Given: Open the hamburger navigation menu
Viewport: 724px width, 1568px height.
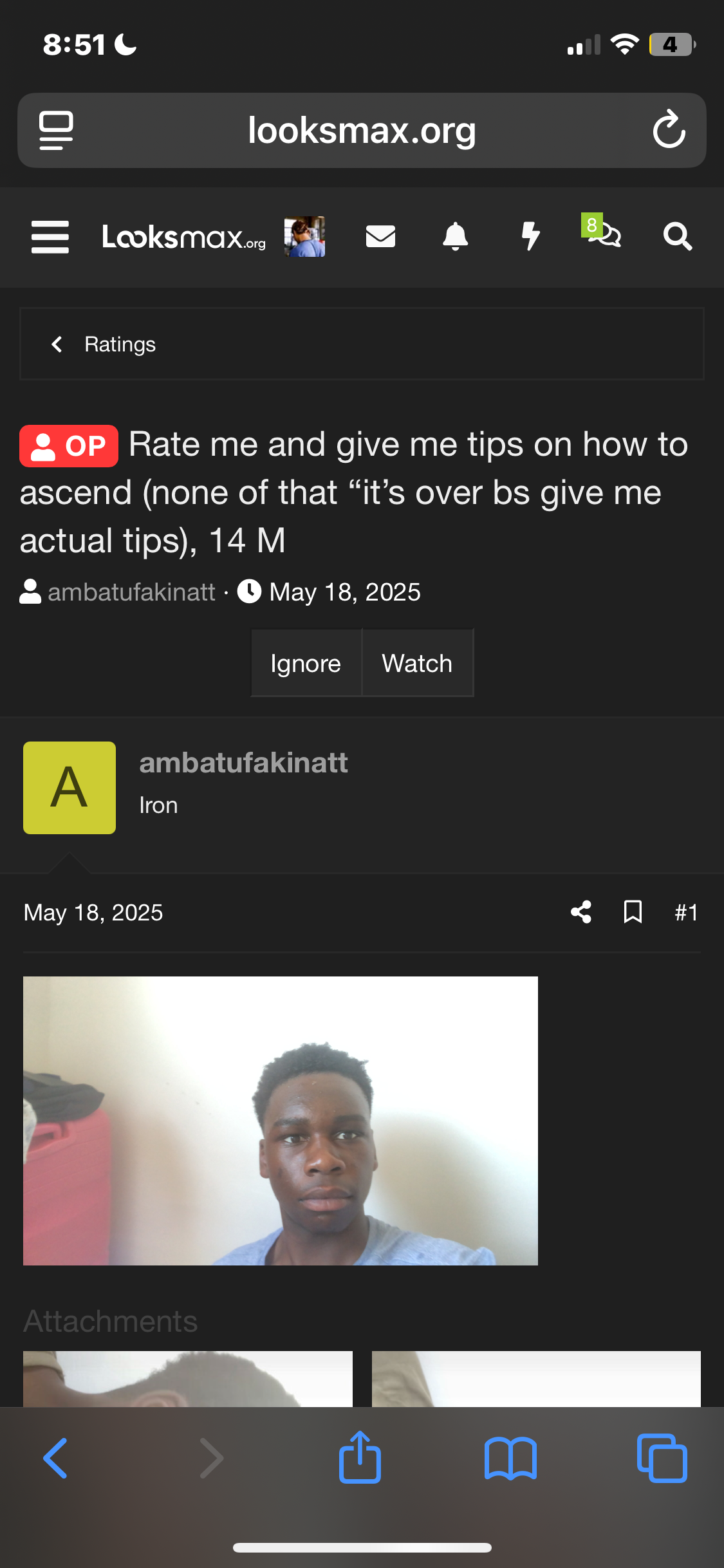Looking at the screenshot, I should [50, 237].
